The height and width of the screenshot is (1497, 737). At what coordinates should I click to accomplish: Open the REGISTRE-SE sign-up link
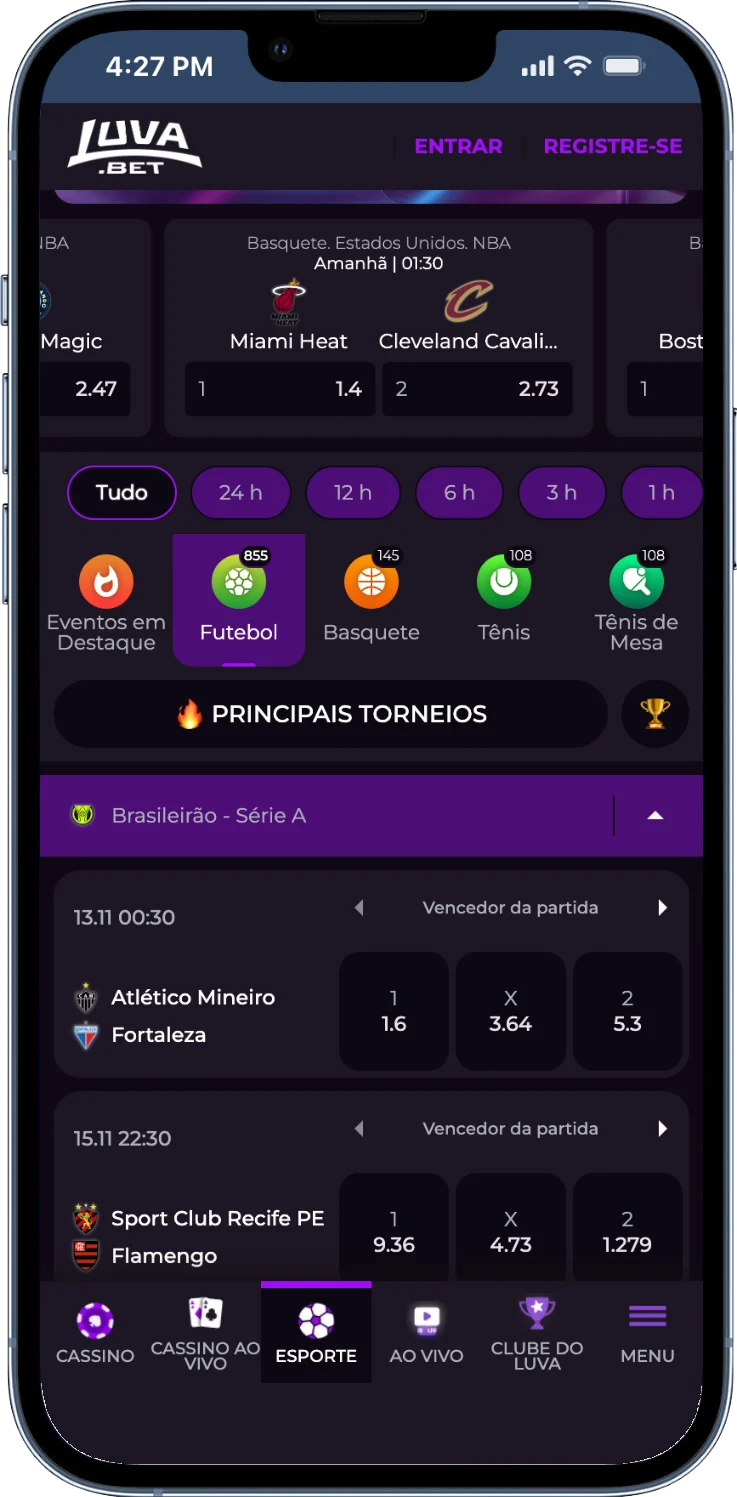tap(612, 146)
